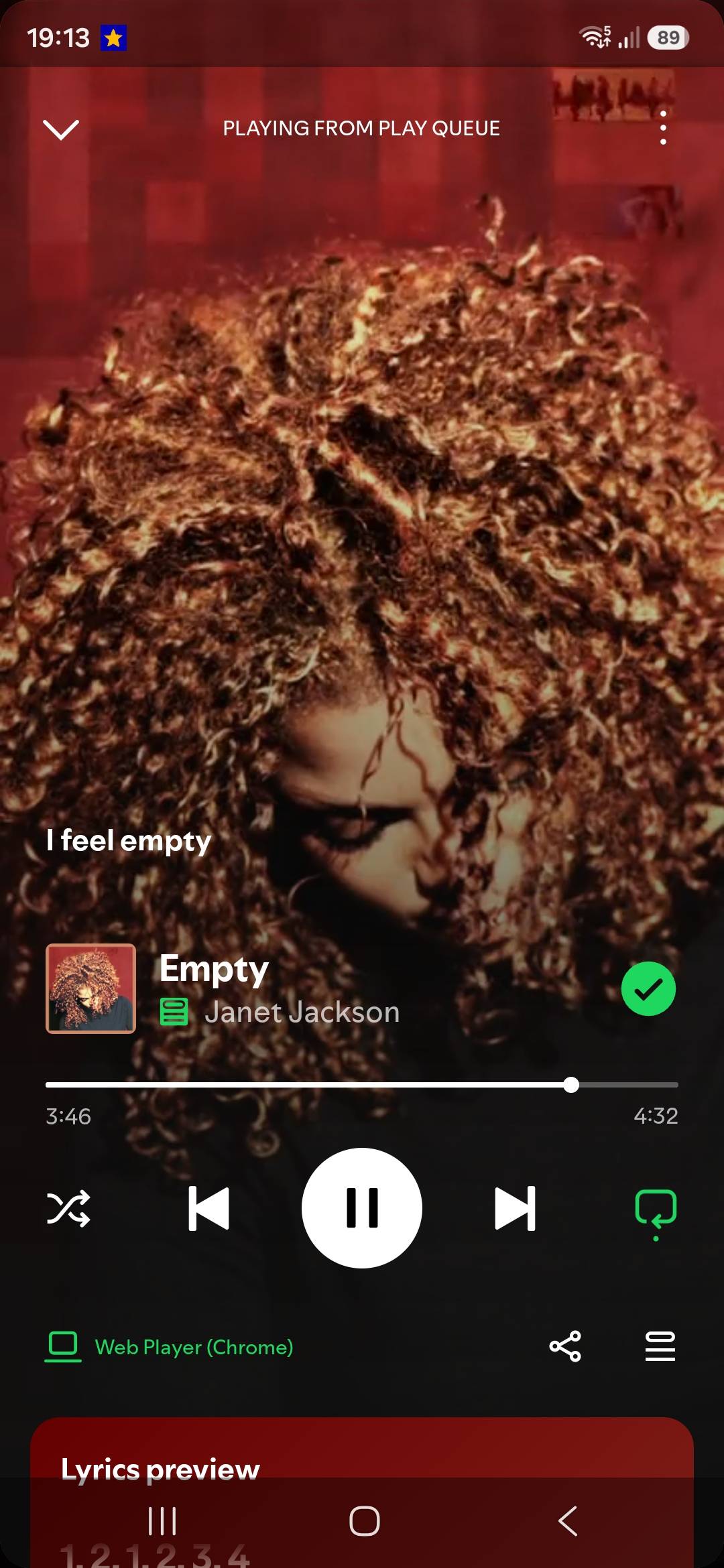Screen dimensions: 724x1568
Task: Open Web Player (Chrome) device picker
Action: point(169,1347)
